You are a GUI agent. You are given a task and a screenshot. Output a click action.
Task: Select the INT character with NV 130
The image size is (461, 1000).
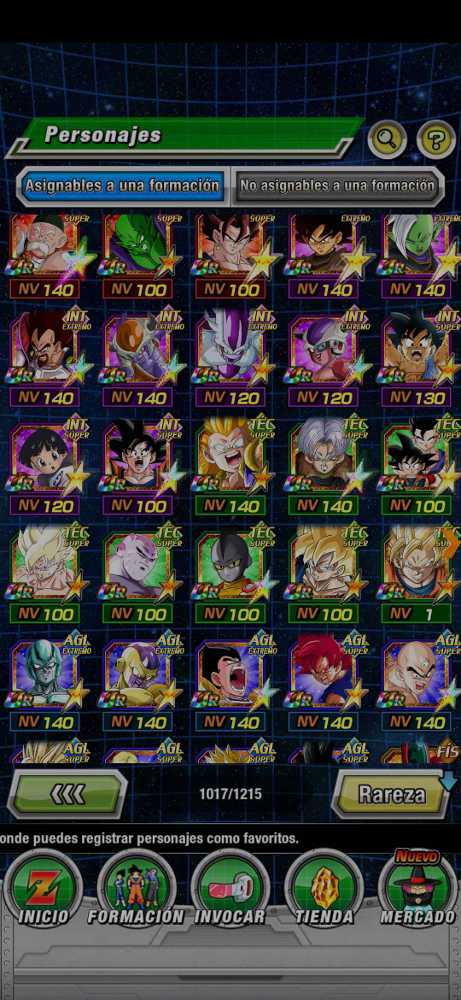click(x=419, y=364)
